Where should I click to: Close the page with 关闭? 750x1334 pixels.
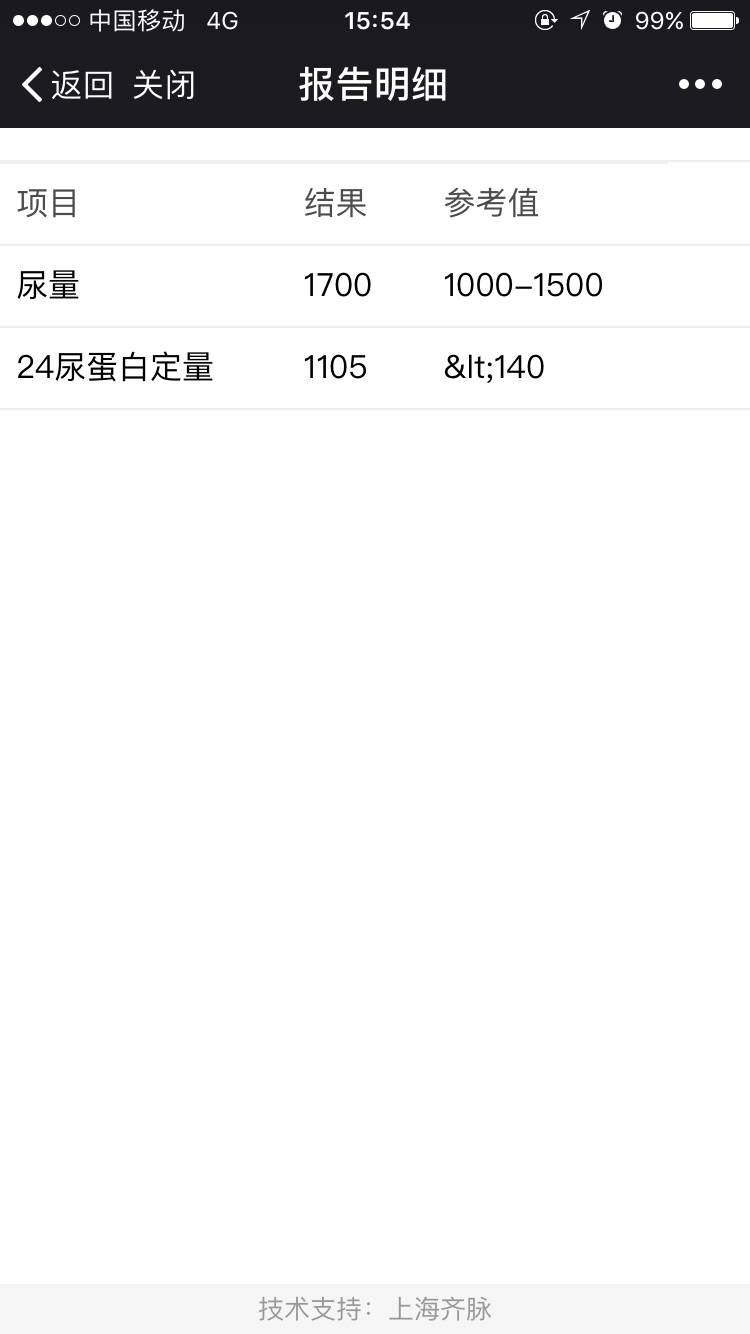(164, 85)
